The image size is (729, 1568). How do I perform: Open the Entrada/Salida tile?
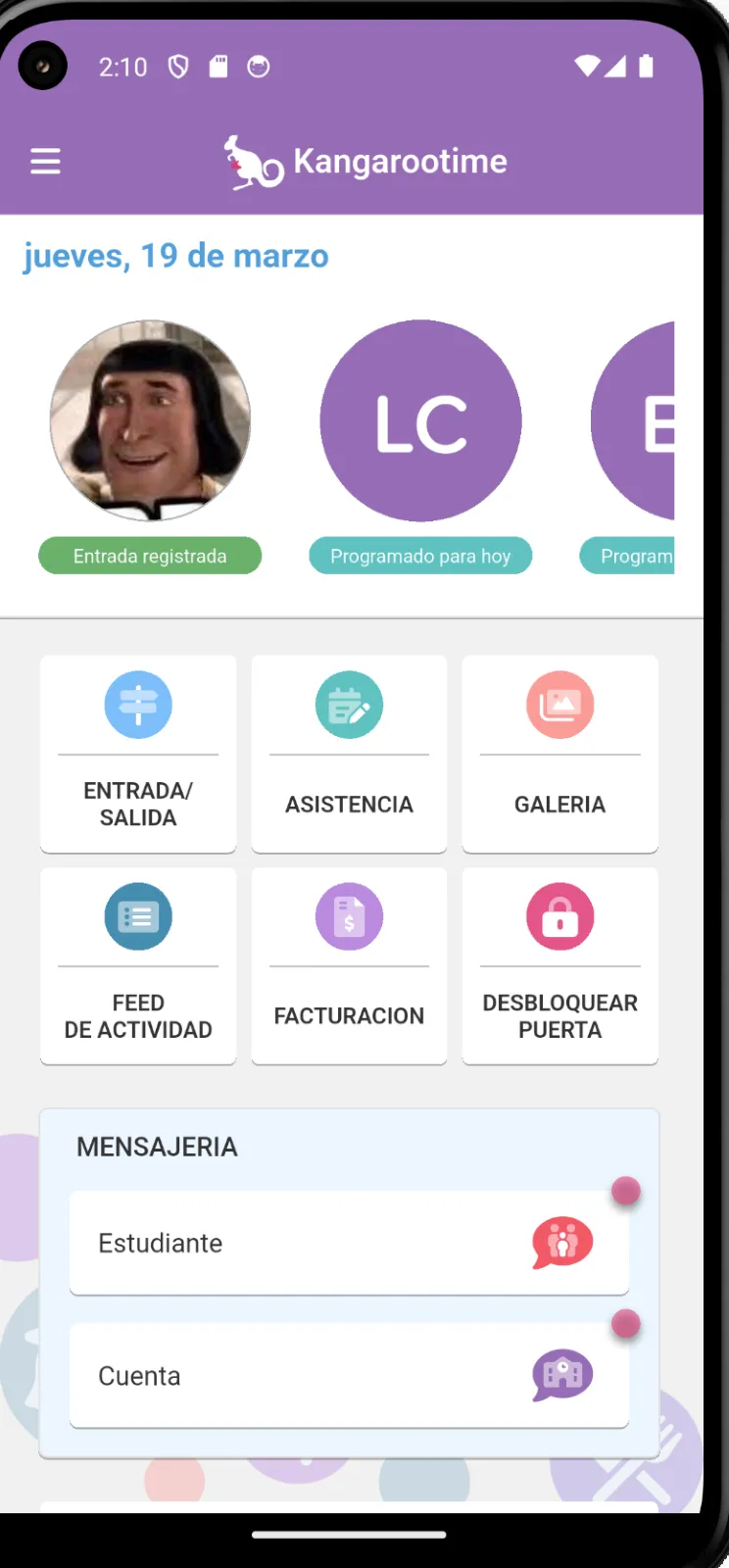[x=138, y=754]
